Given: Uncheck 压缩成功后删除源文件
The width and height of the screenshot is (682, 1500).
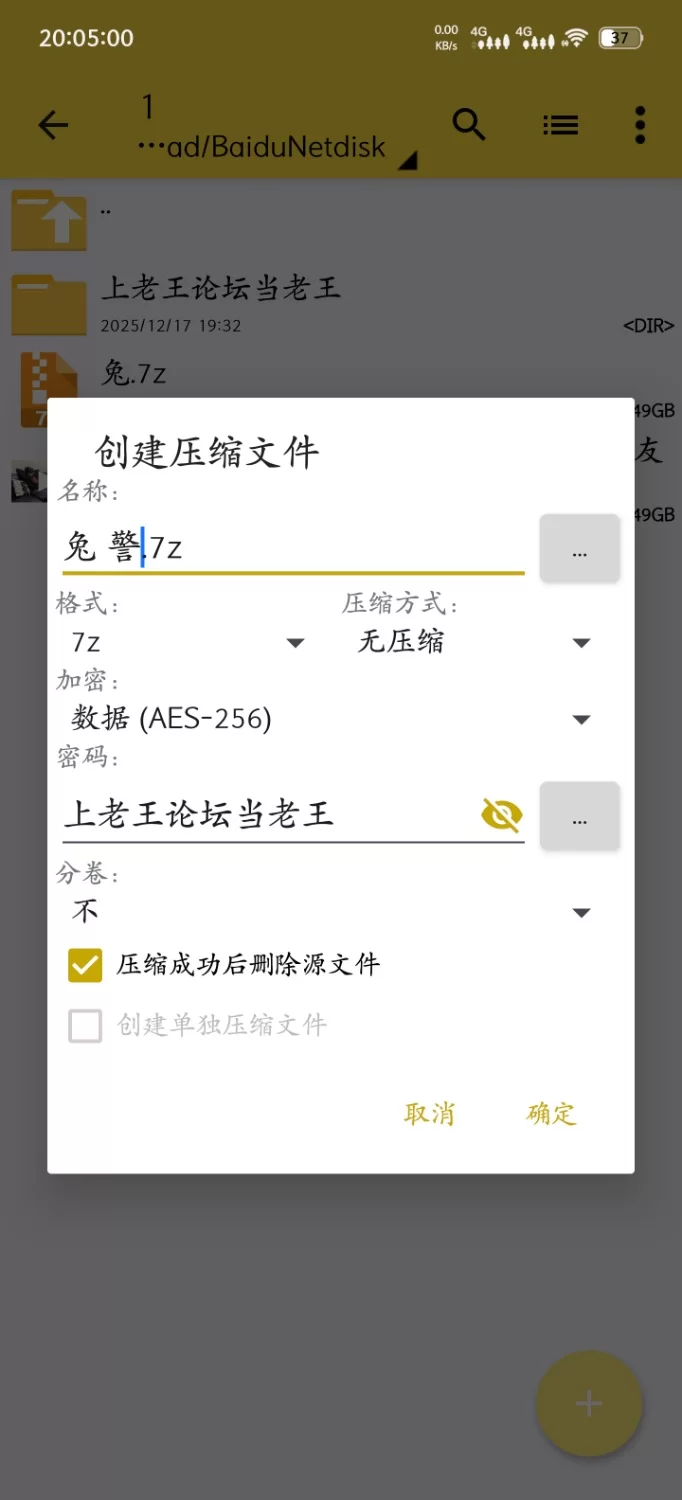Looking at the screenshot, I should click(x=86, y=965).
